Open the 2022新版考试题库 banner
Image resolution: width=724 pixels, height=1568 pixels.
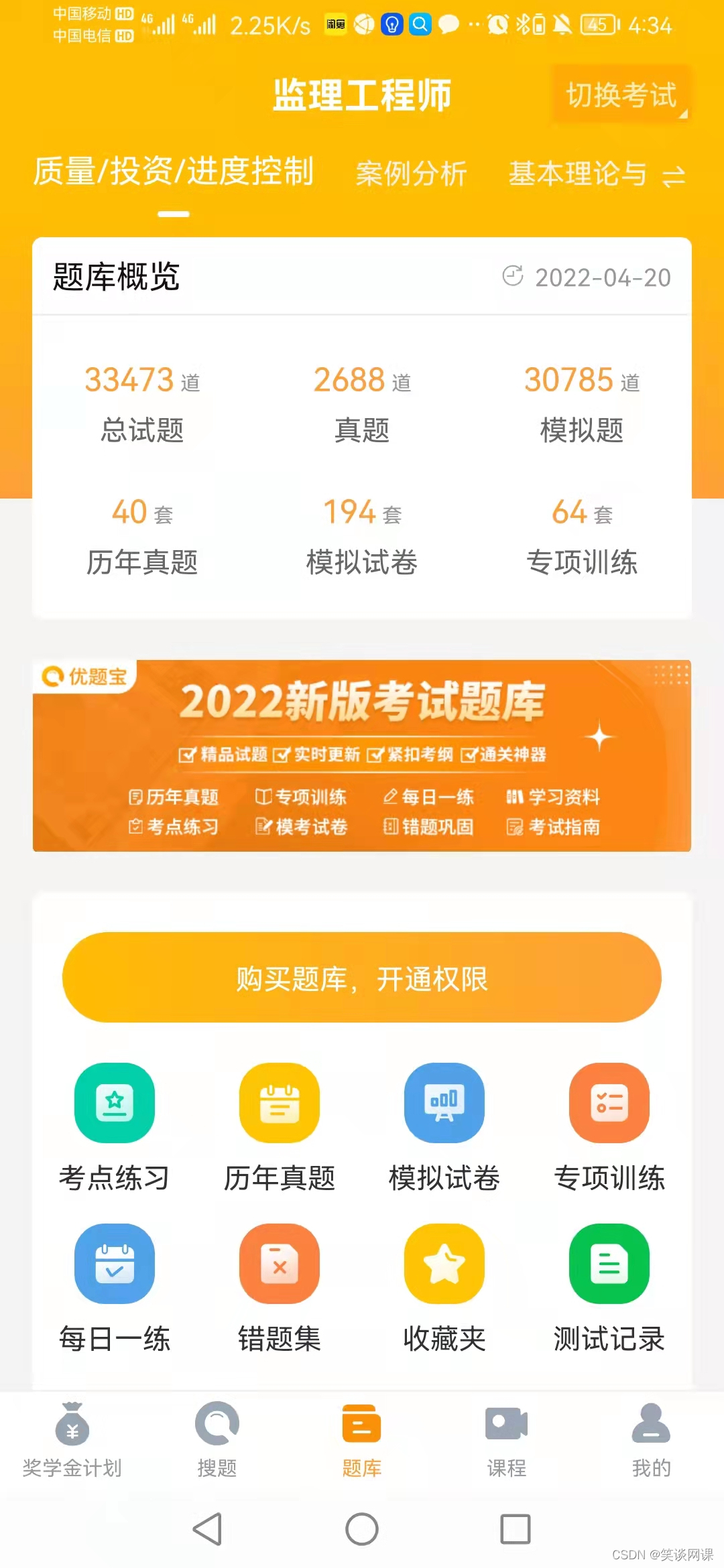coord(362,755)
